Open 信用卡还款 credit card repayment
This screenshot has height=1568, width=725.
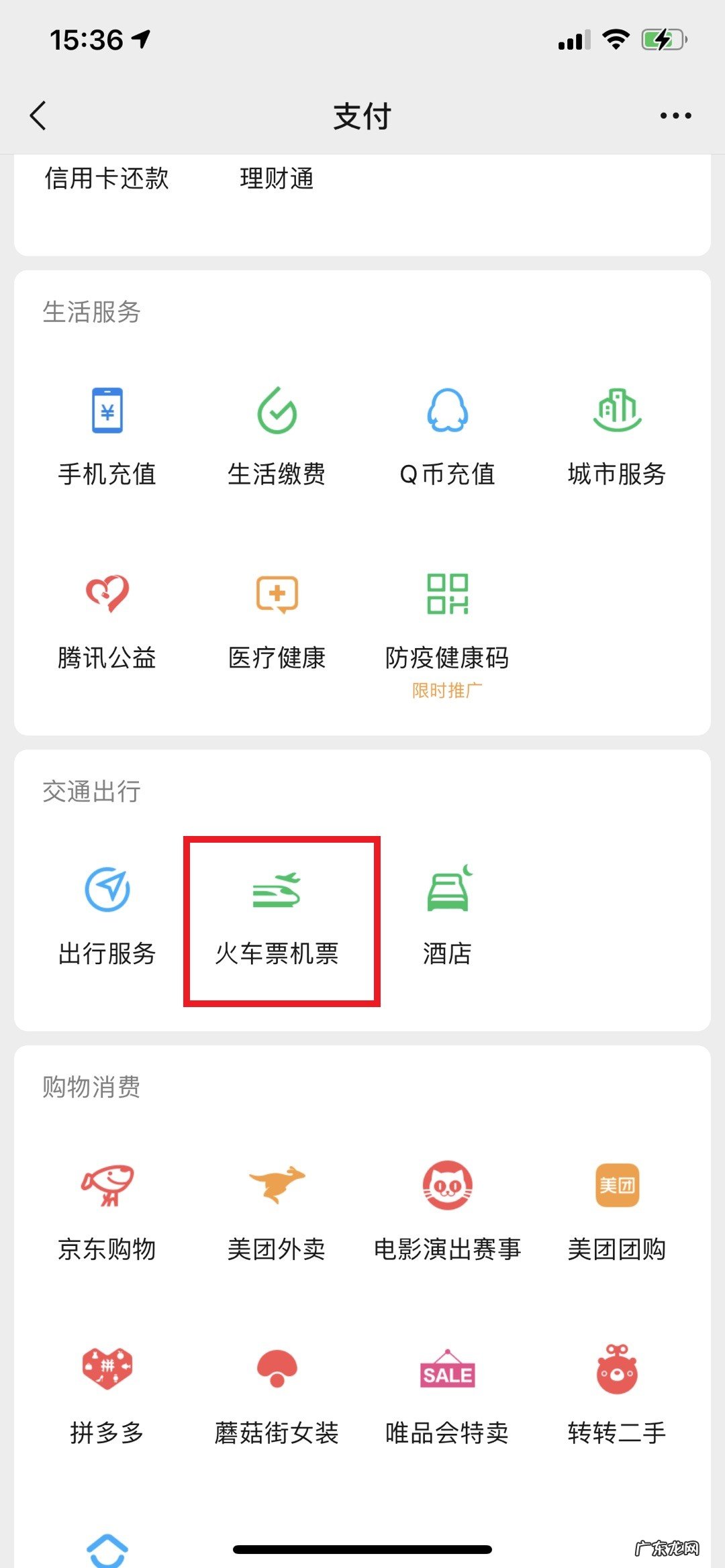[x=107, y=178]
